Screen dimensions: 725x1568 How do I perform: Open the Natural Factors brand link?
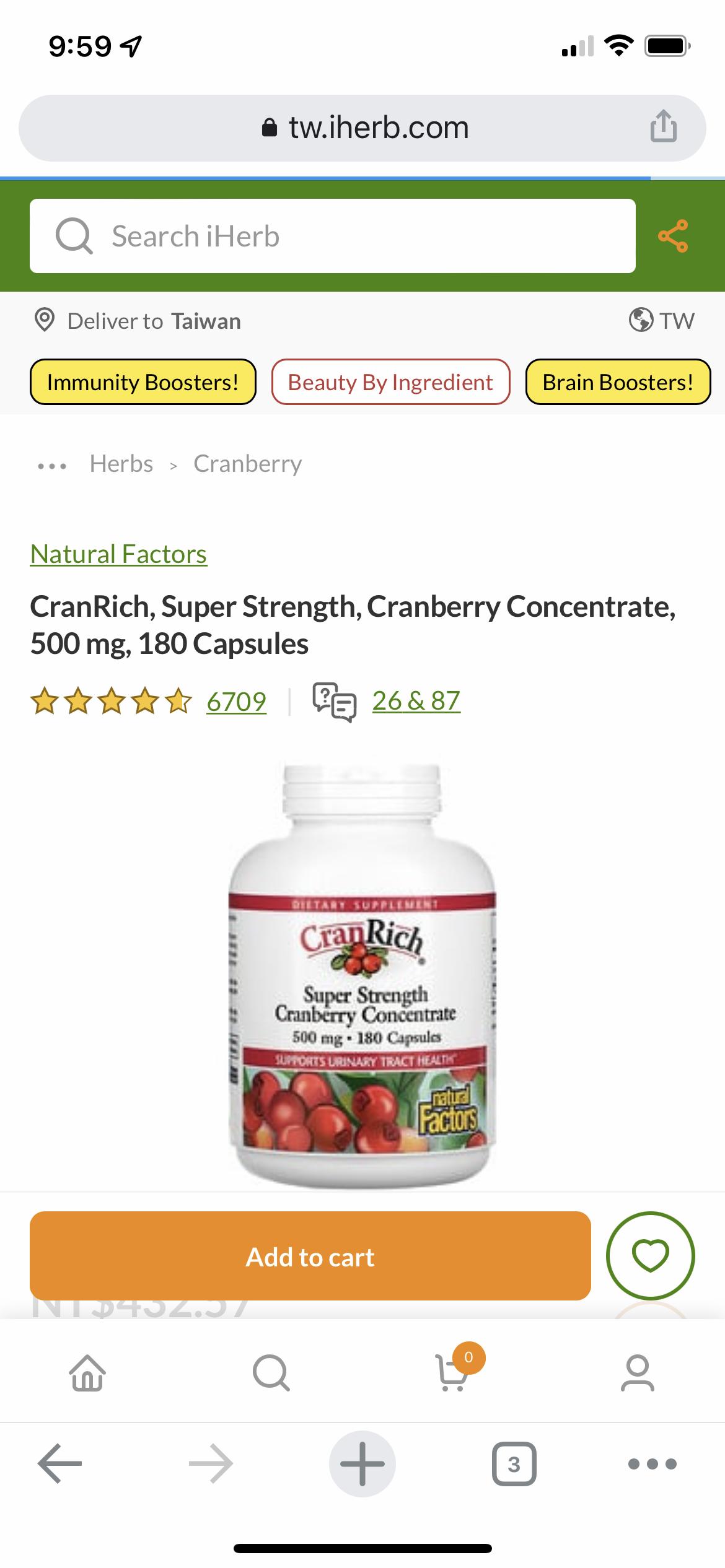tap(118, 554)
